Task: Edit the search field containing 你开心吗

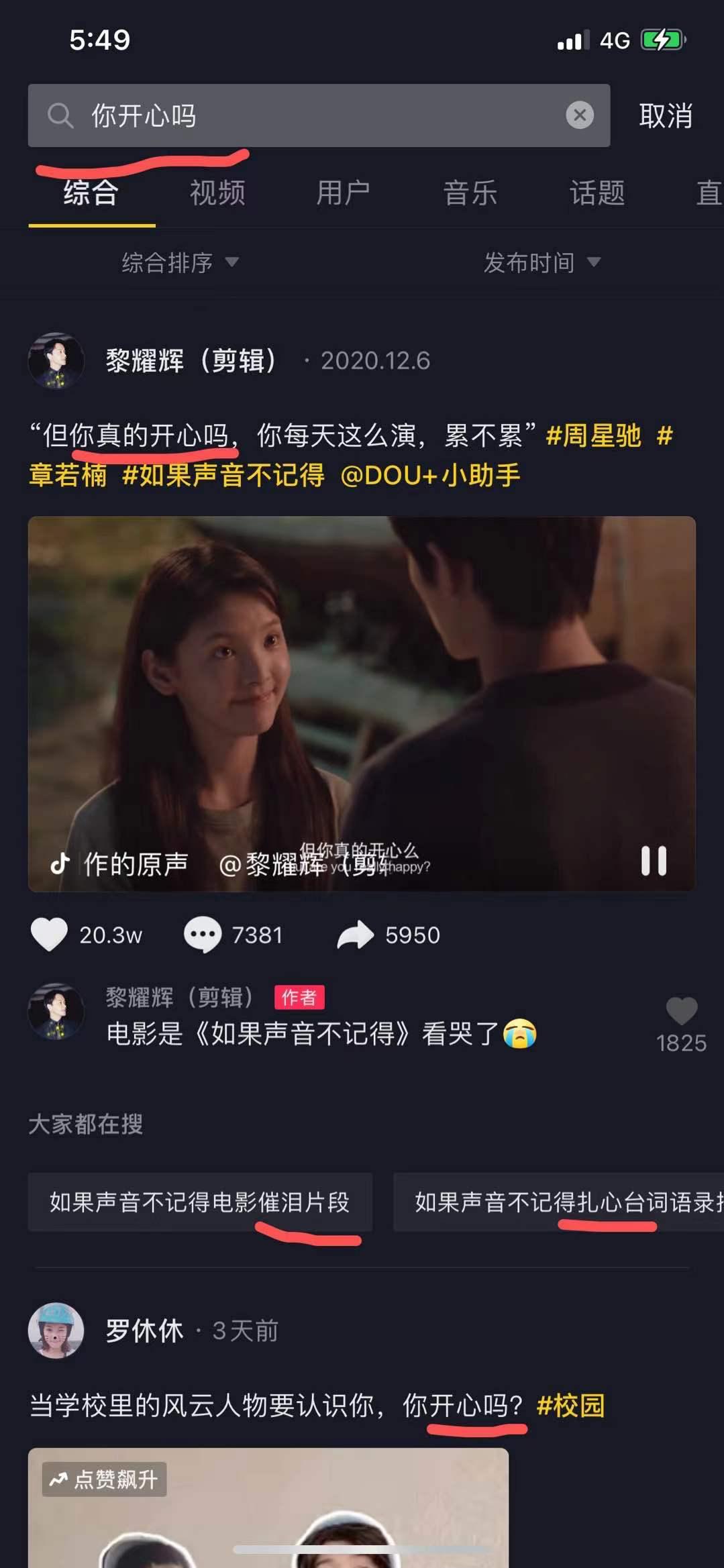Action: (319, 115)
